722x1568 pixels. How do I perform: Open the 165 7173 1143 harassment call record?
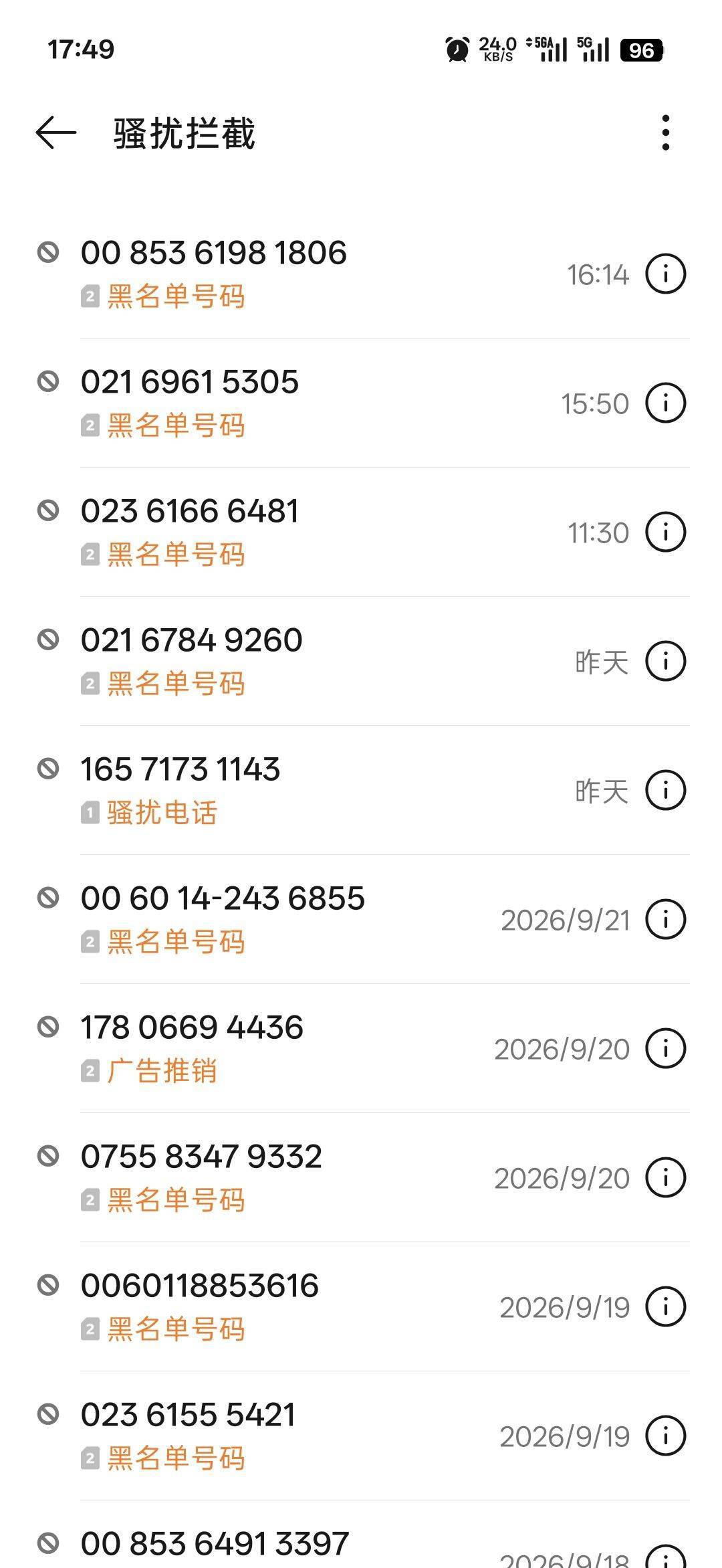point(361,791)
